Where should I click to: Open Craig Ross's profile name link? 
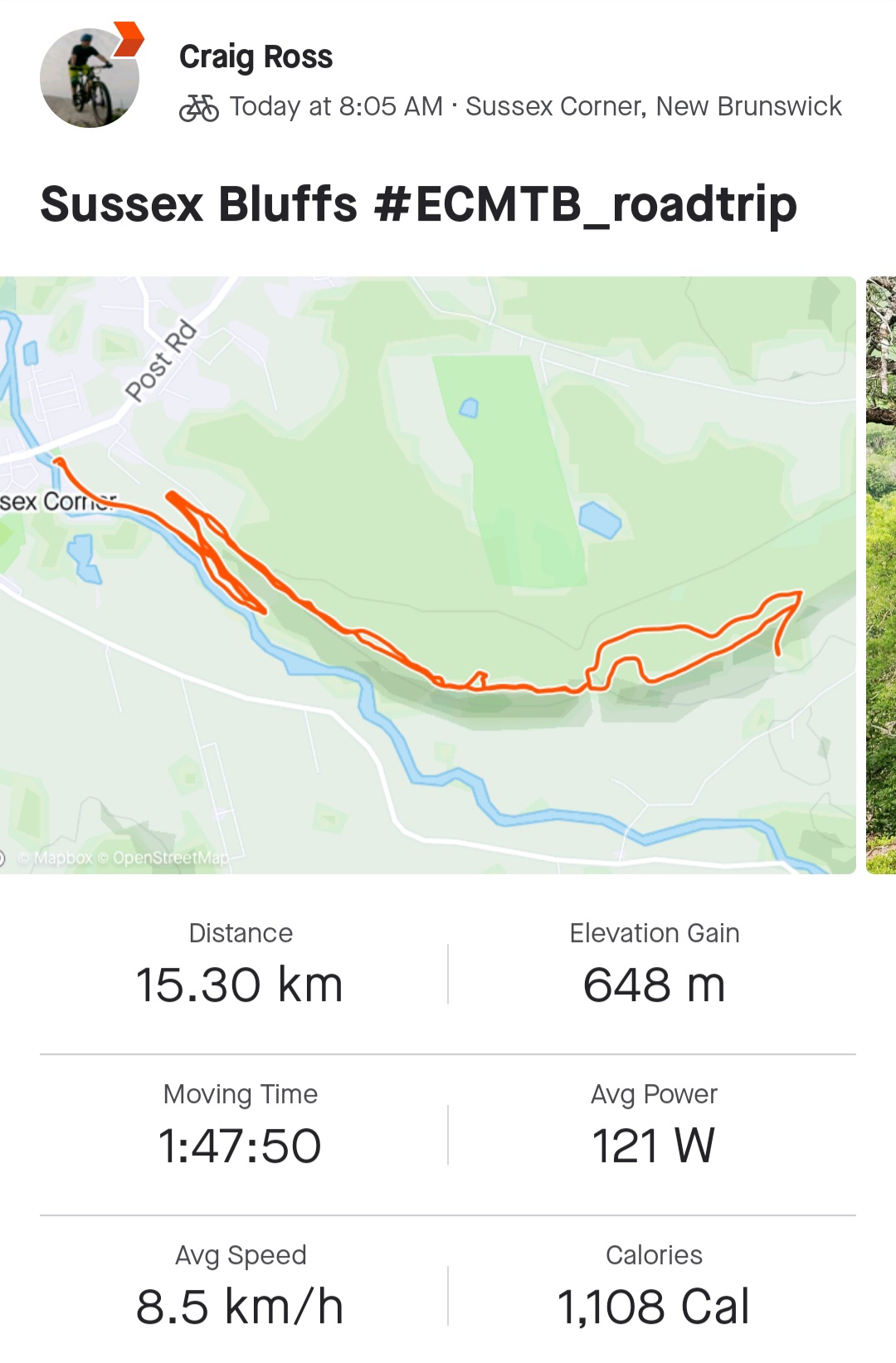click(x=256, y=57)
